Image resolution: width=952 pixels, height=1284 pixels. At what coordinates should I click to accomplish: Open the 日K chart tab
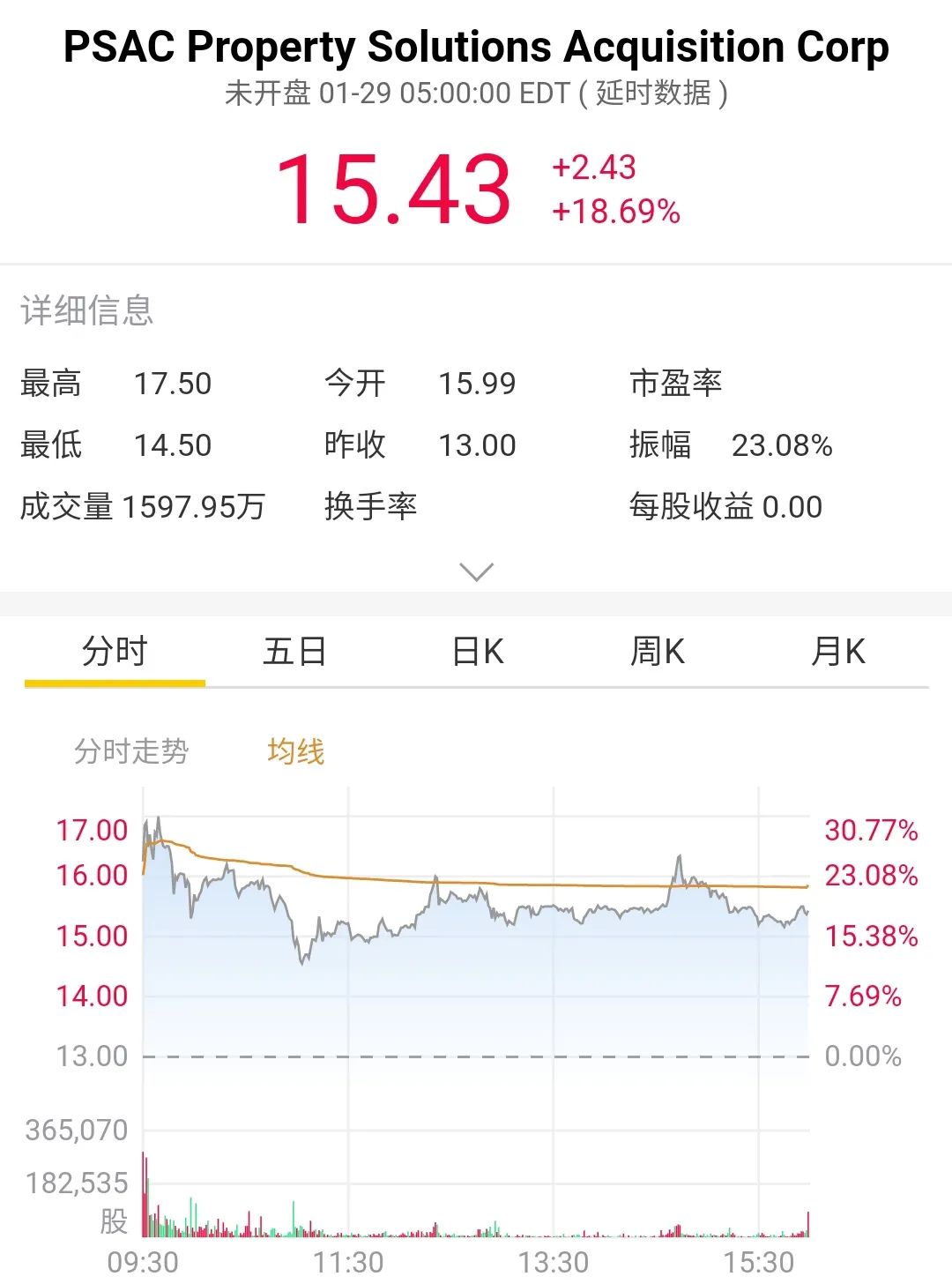click(477, 652)
